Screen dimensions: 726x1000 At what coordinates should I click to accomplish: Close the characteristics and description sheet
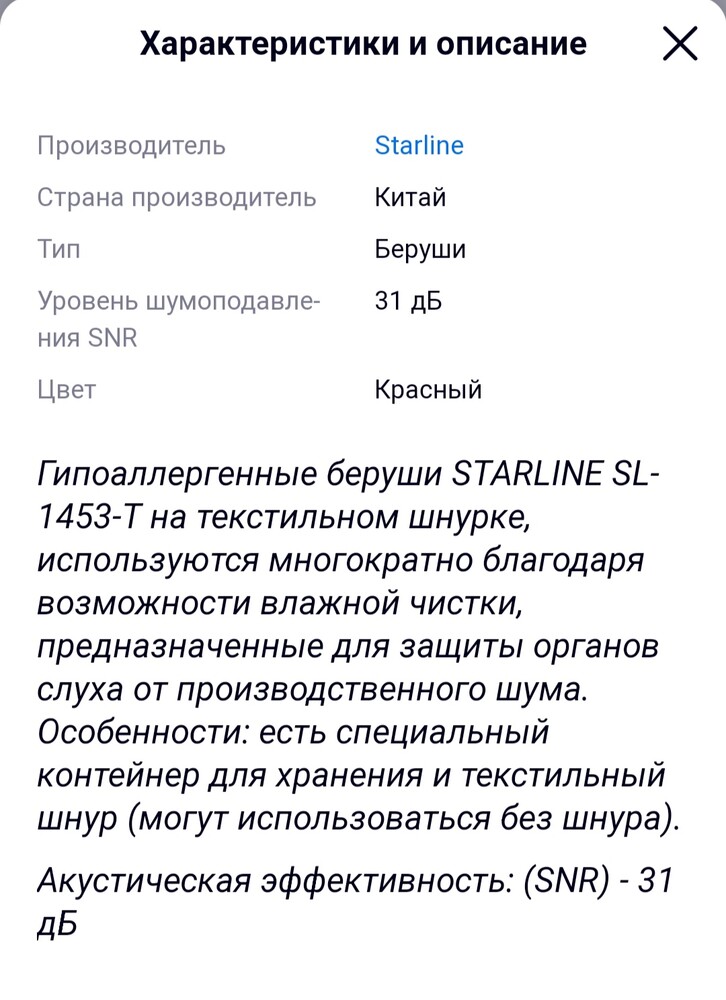coord(680,44)
